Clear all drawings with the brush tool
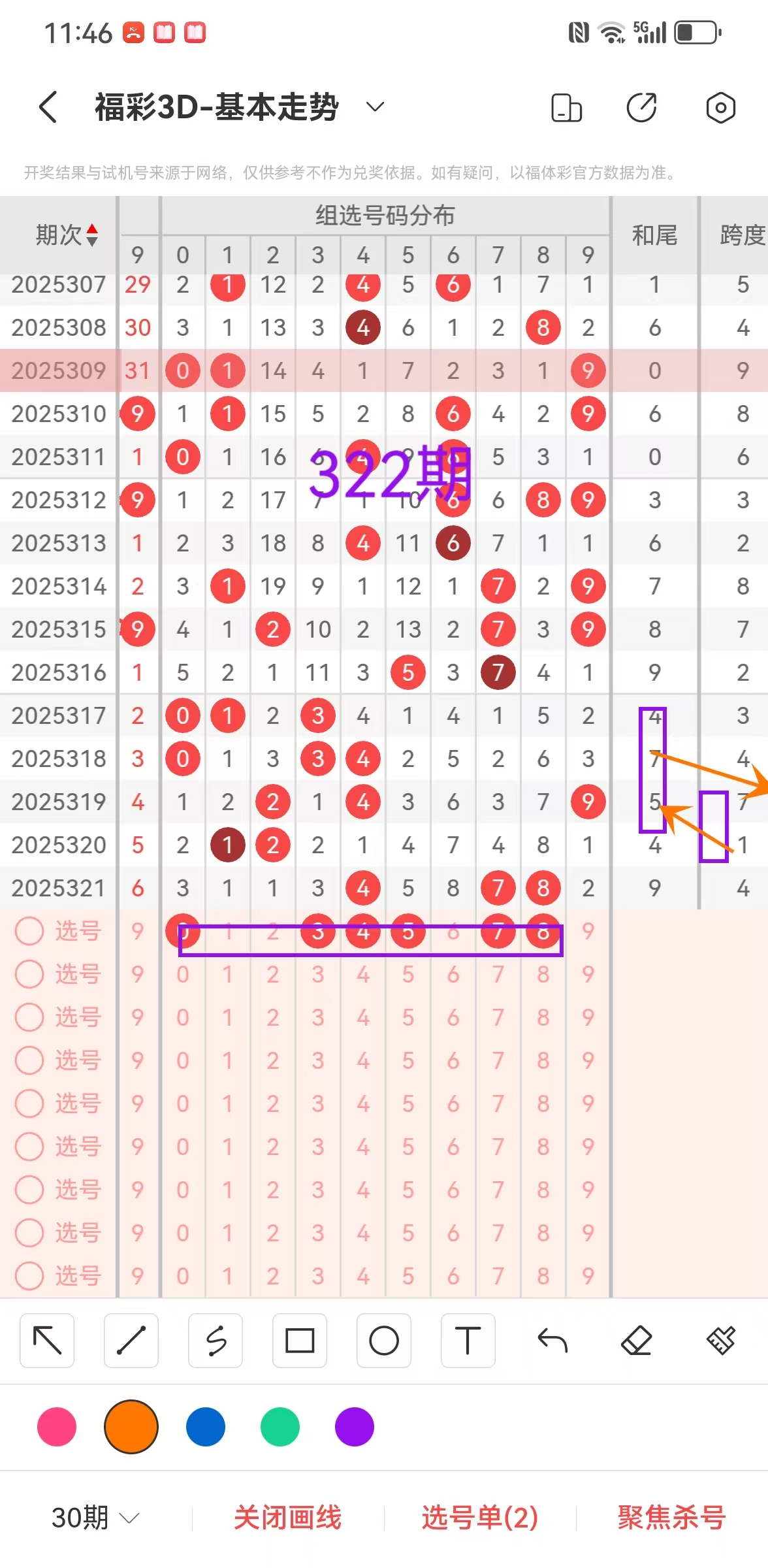768x1568 pixels. [721, 1341]
